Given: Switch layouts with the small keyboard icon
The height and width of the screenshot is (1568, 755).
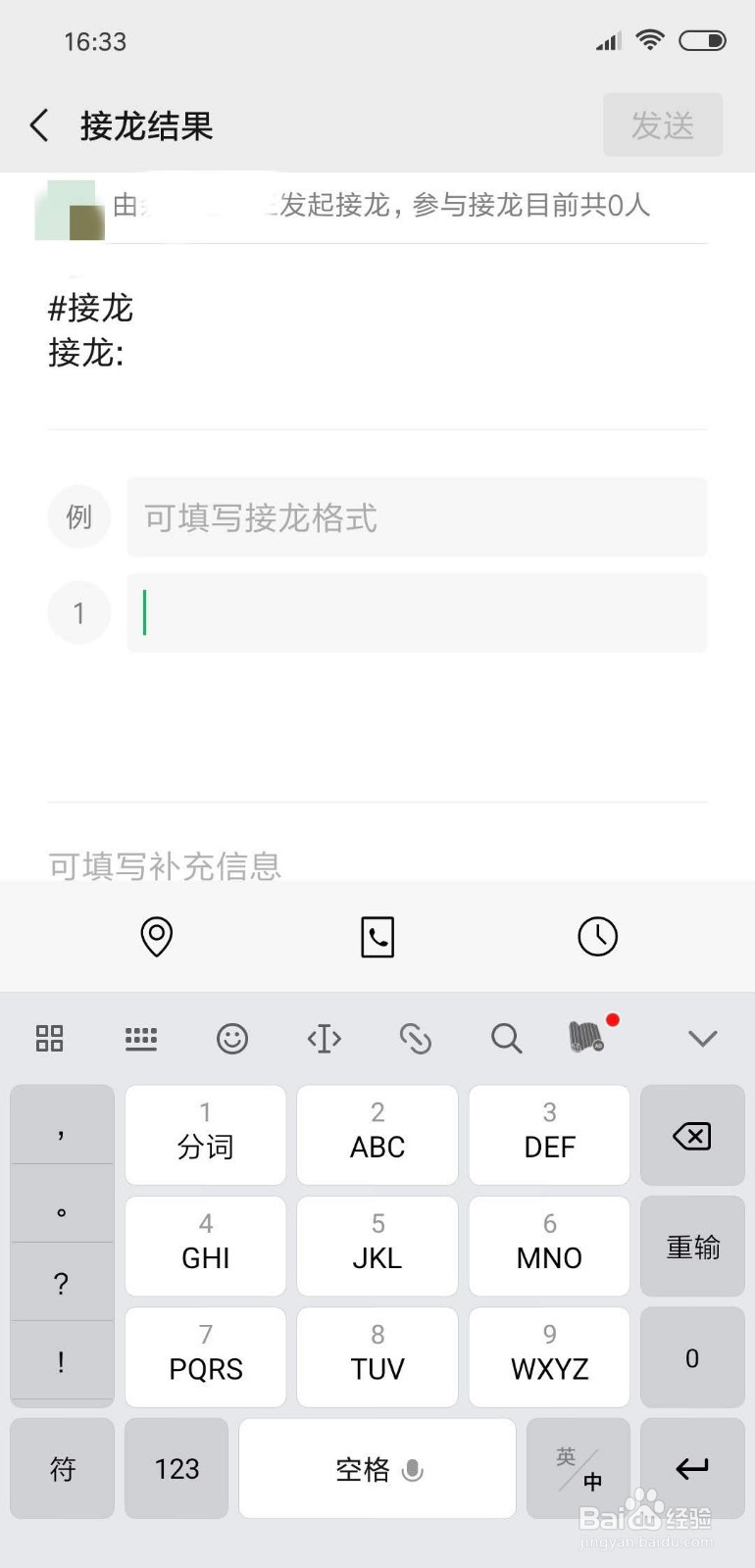Looking at the screenshot, I should pos(141,1039).
